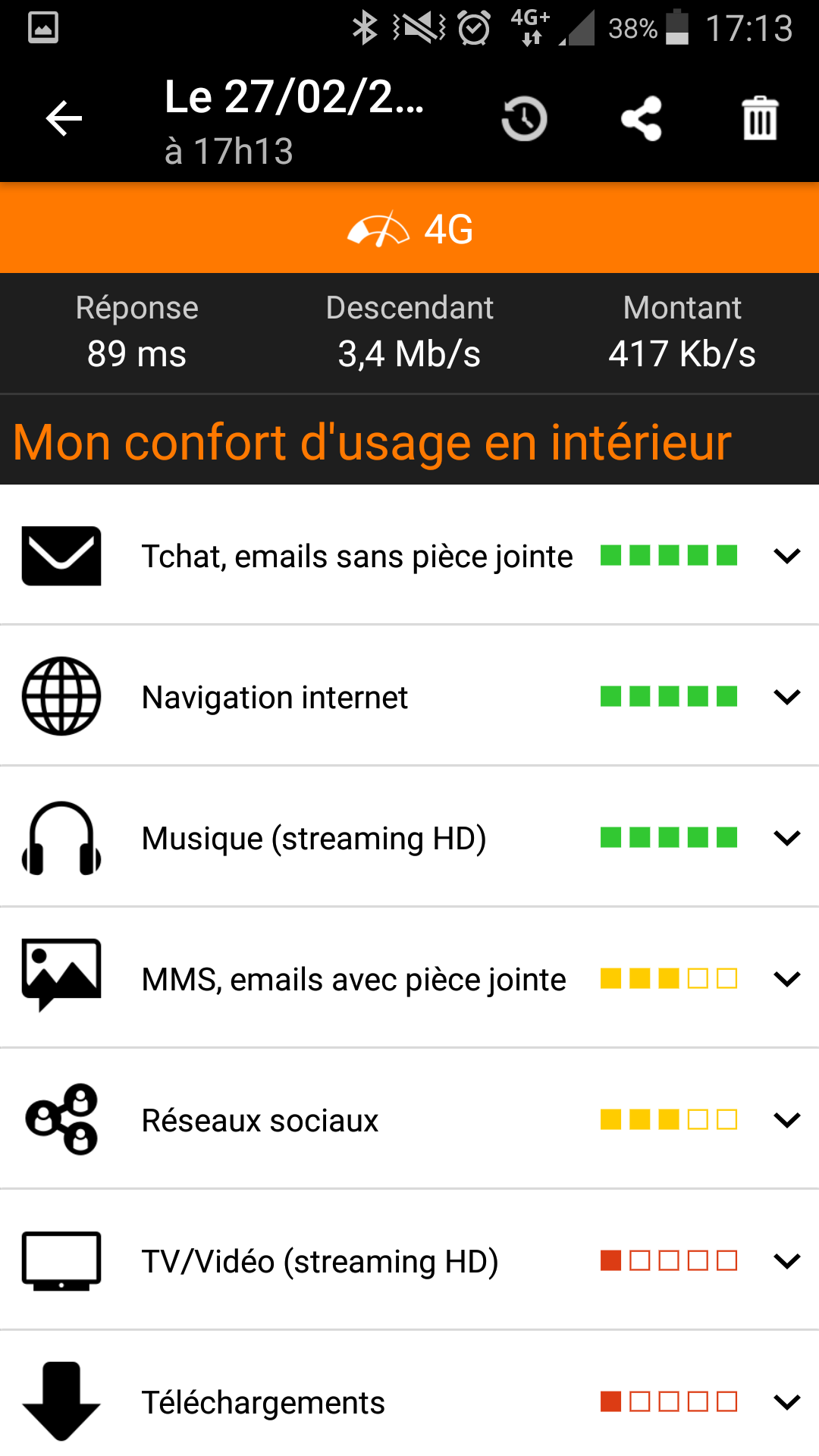
Task: Open the test history clock icon
Action: pyautogui.click(x=524, y=119)
